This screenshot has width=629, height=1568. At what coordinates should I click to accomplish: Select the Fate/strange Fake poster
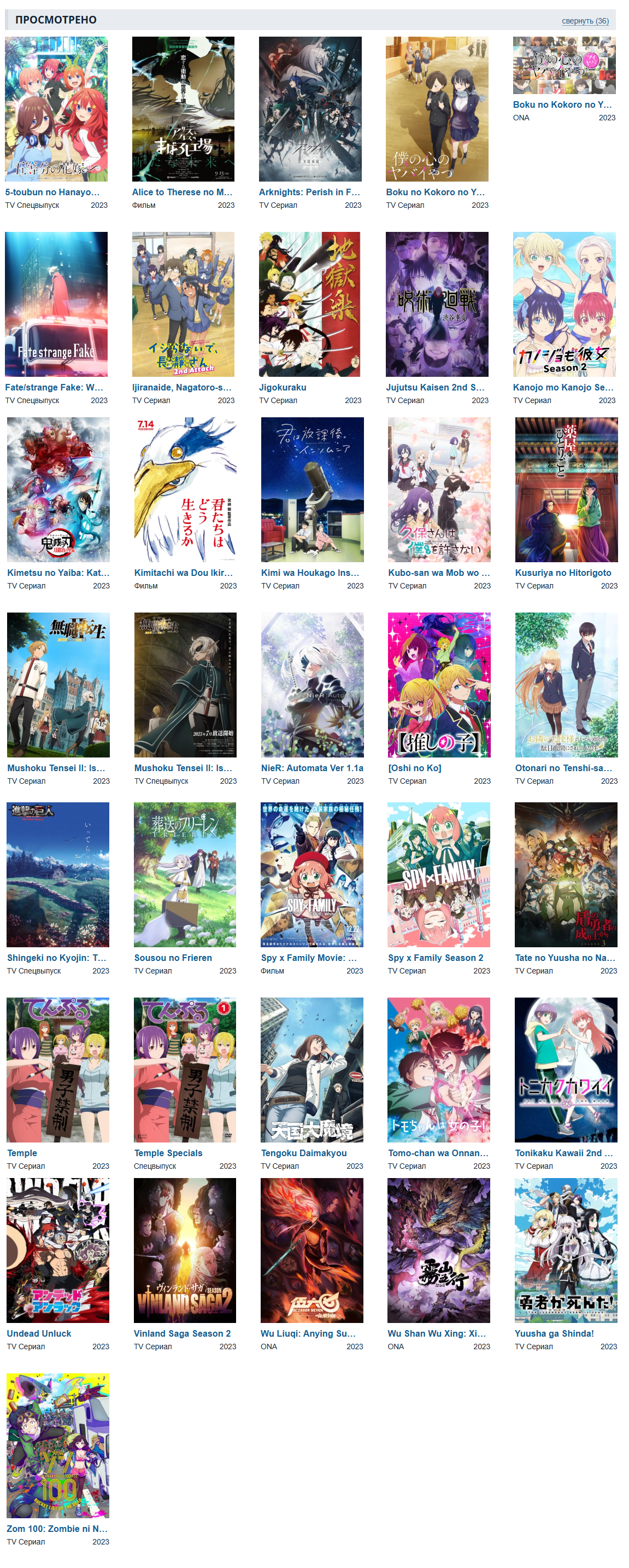click(x=56, y=304)
